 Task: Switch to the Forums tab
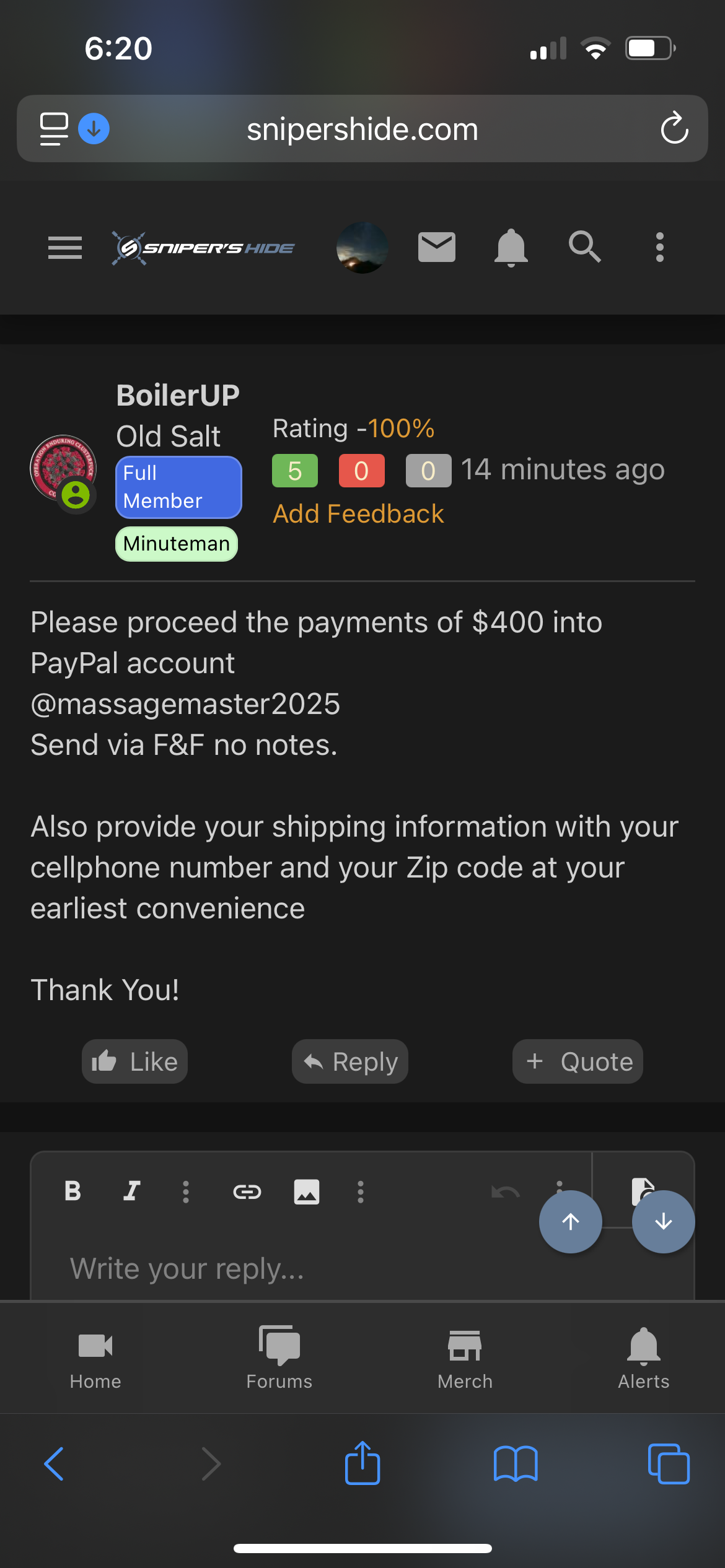279,1356
